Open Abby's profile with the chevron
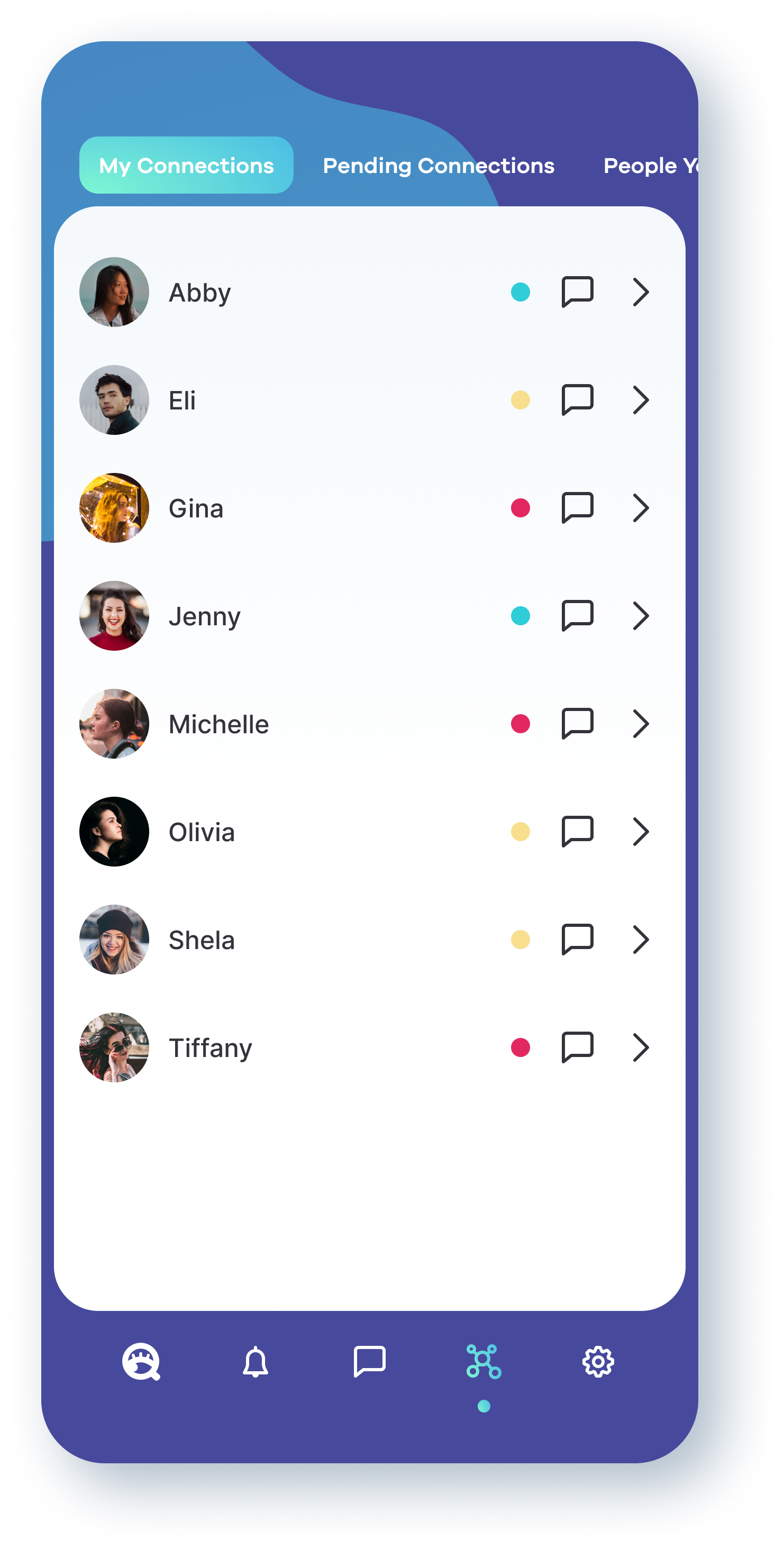784x1549 pixels. point(641,292)
